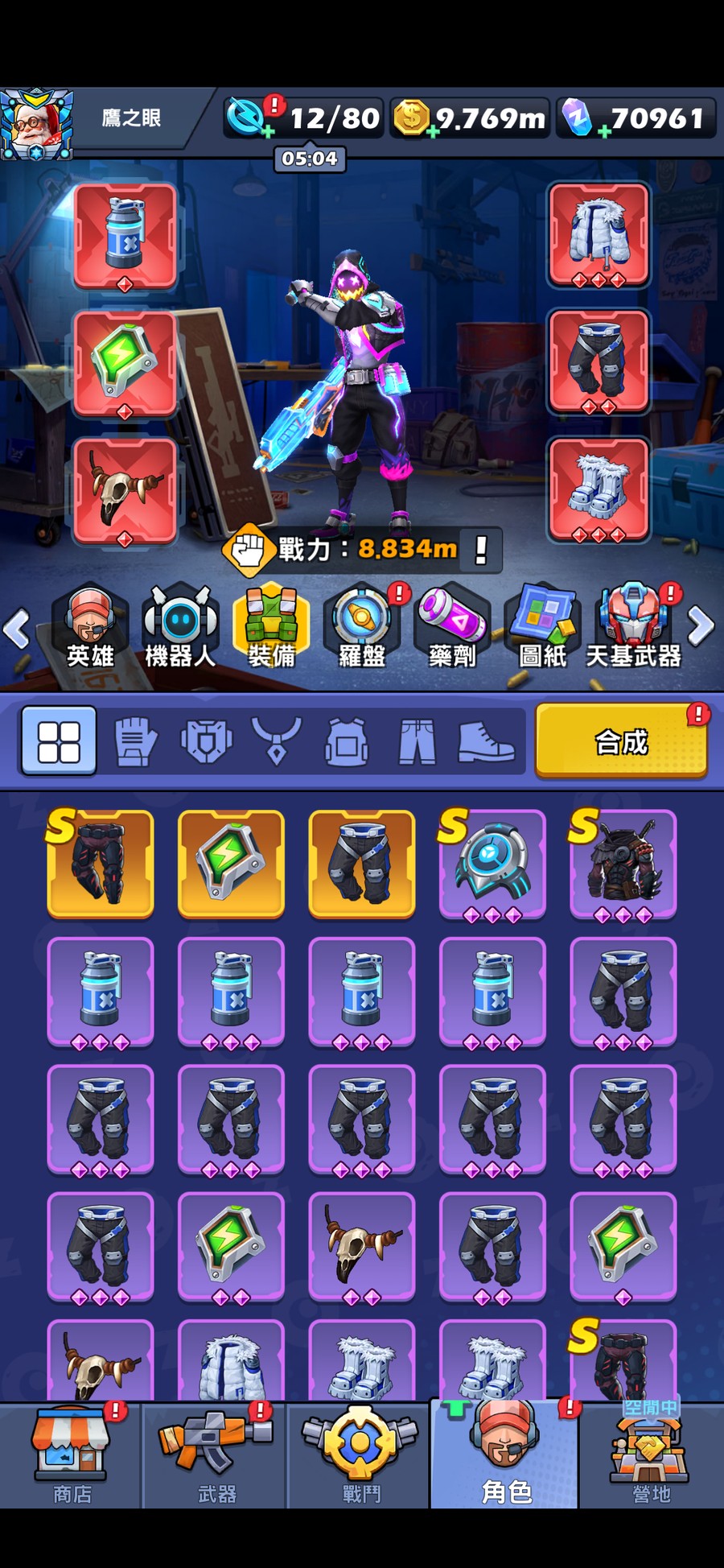Open the 營地 tab
The width and height of the screenshot is (724, 1568).
pos(651,1454)
